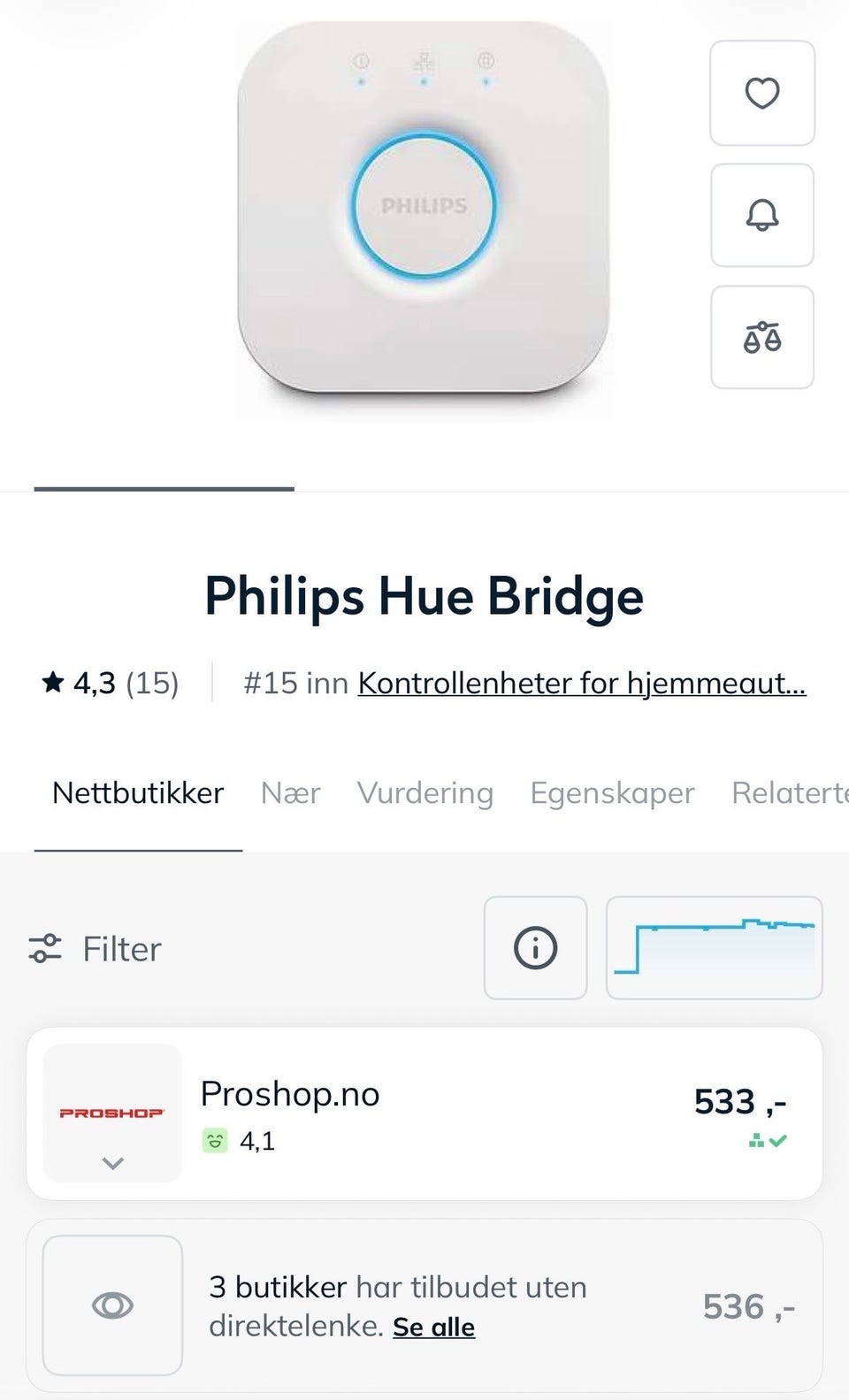
Task: Open the Filter options
Action: coord(95,948)
